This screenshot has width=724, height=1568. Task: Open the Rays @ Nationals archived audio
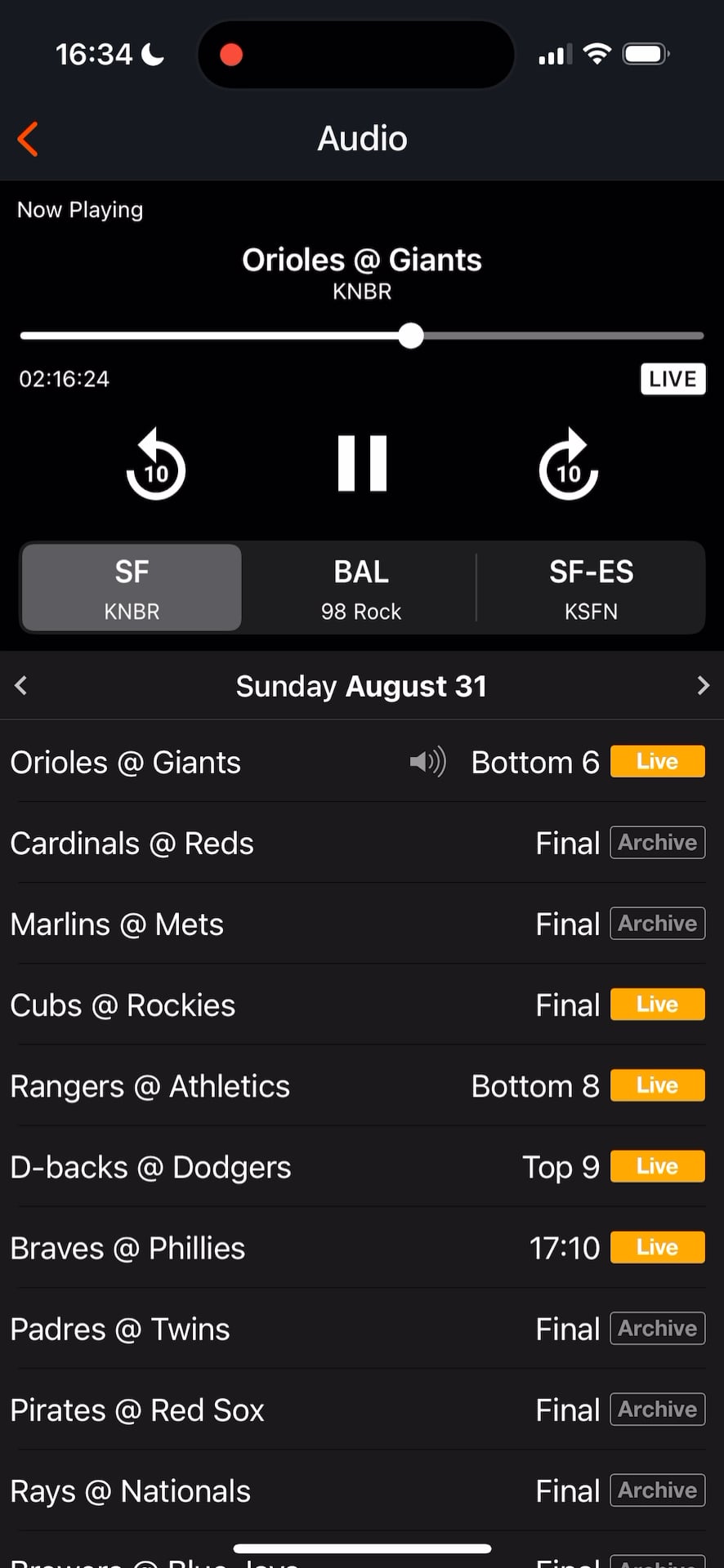657,1490
